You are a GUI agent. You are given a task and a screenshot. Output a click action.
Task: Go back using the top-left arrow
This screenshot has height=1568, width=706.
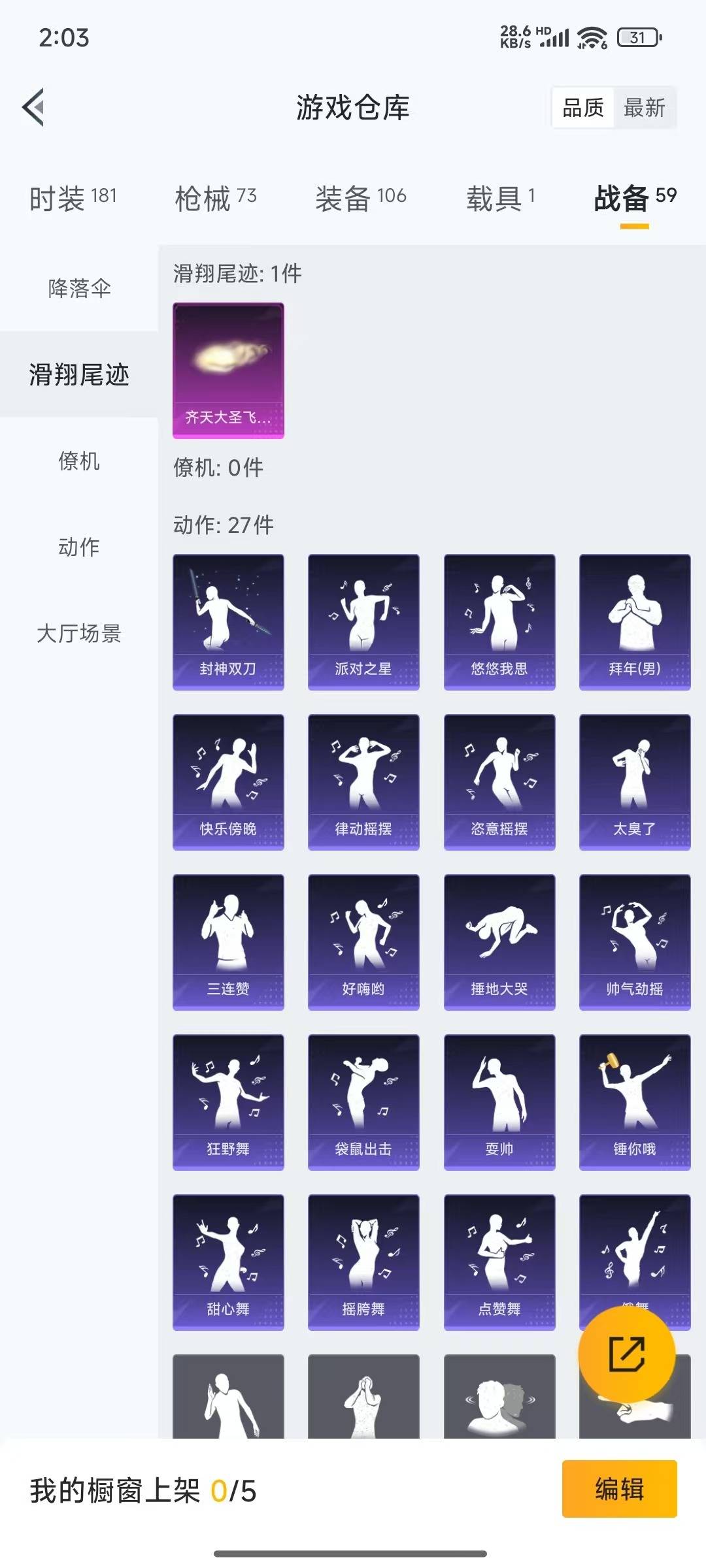point(33,107)
